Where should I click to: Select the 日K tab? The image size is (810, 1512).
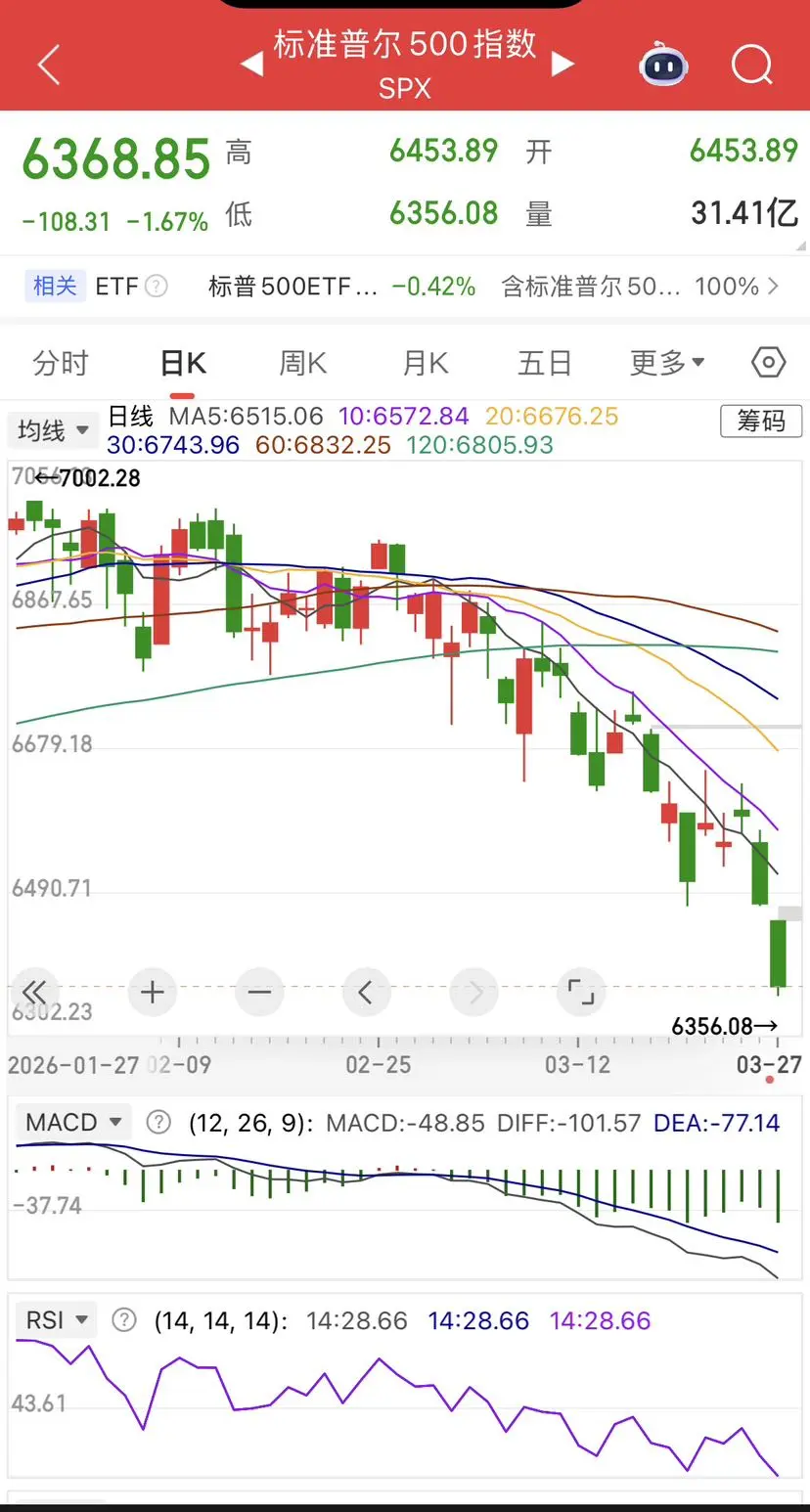pyautogui.click(x=182, y=364)
